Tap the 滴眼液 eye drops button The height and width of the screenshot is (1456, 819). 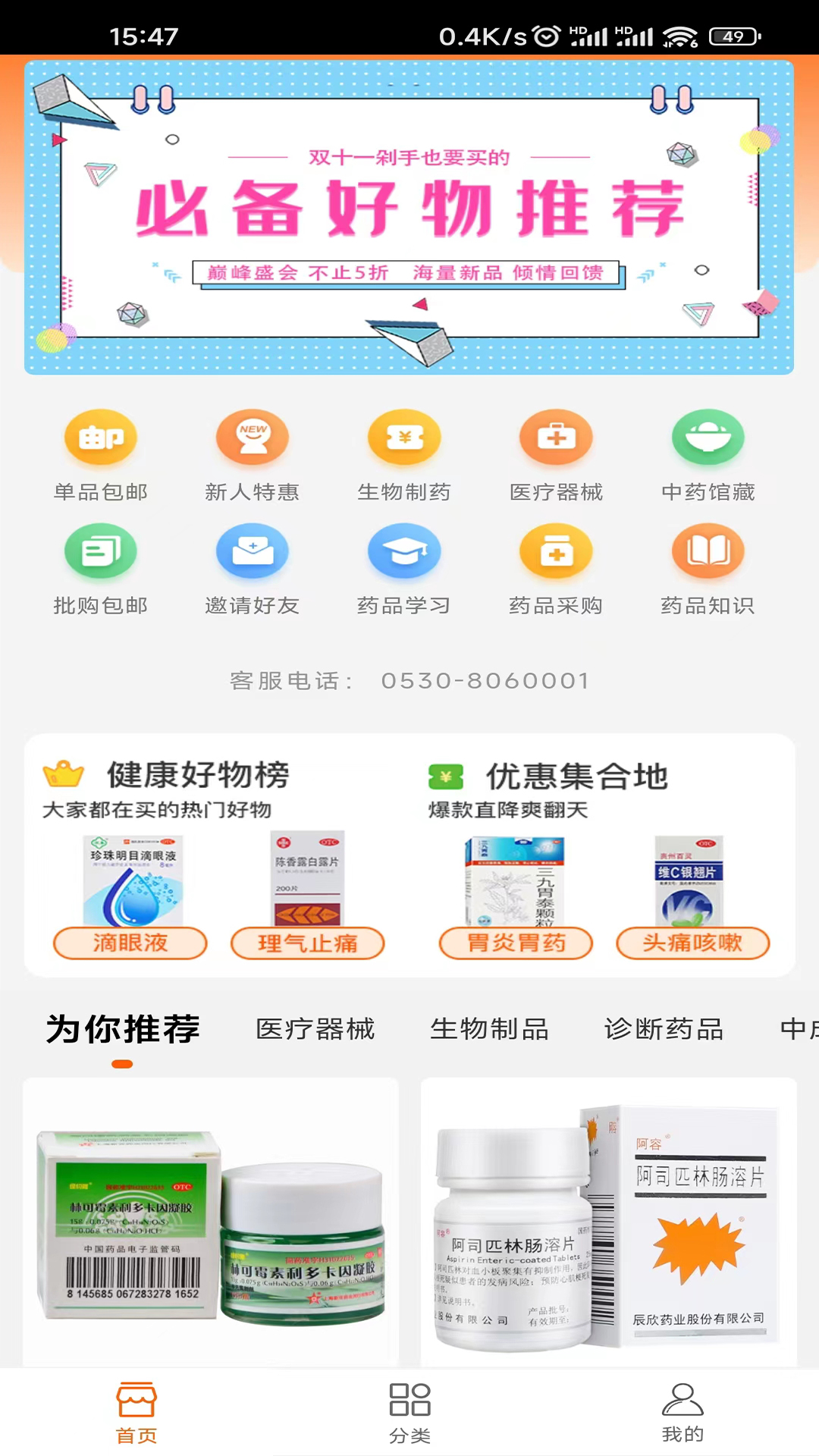[x=129, y=943]
